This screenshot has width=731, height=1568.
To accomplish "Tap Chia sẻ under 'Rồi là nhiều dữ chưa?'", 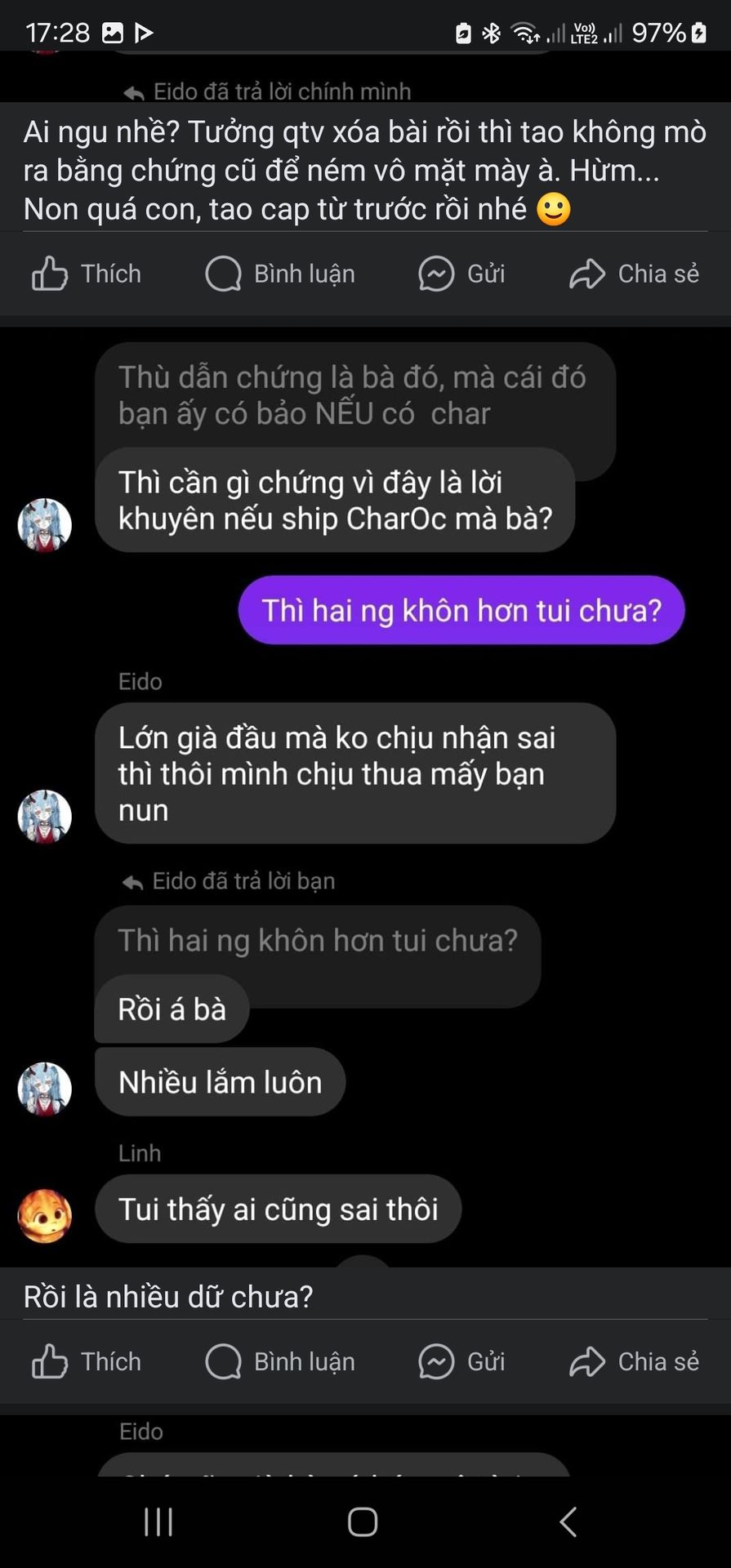I will click(634, 1361).
